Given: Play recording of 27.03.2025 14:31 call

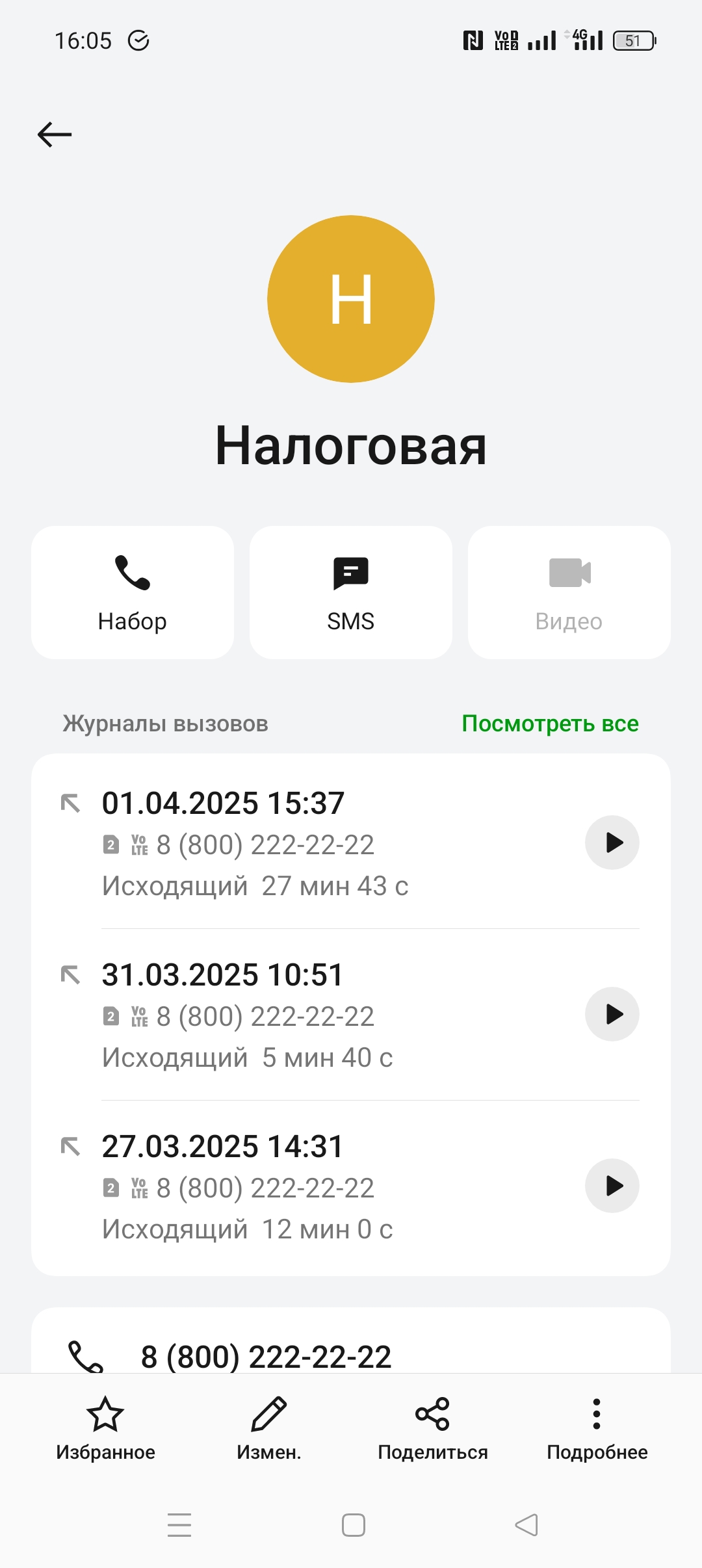Looking at the screenshot, I should tap(612, 1186).
